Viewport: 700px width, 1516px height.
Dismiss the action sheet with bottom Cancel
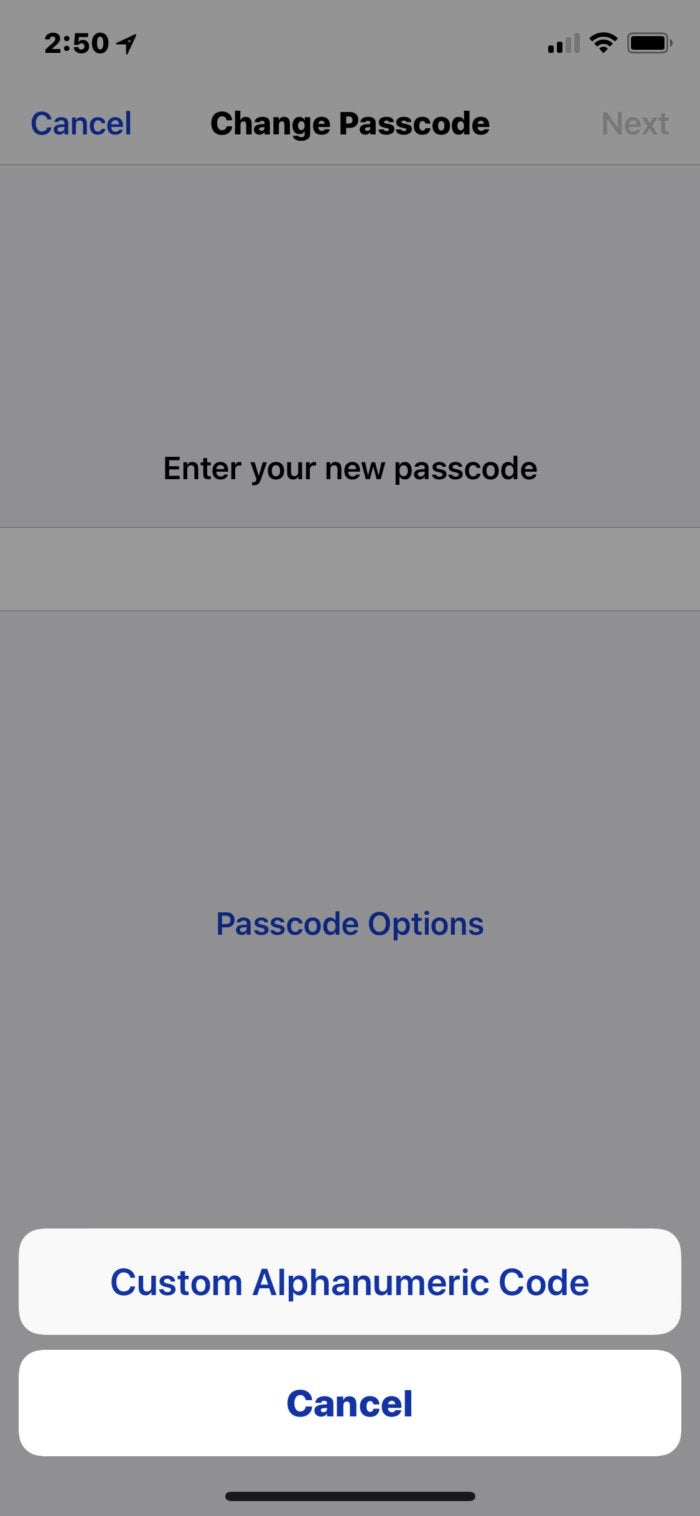coord(350,1403)
